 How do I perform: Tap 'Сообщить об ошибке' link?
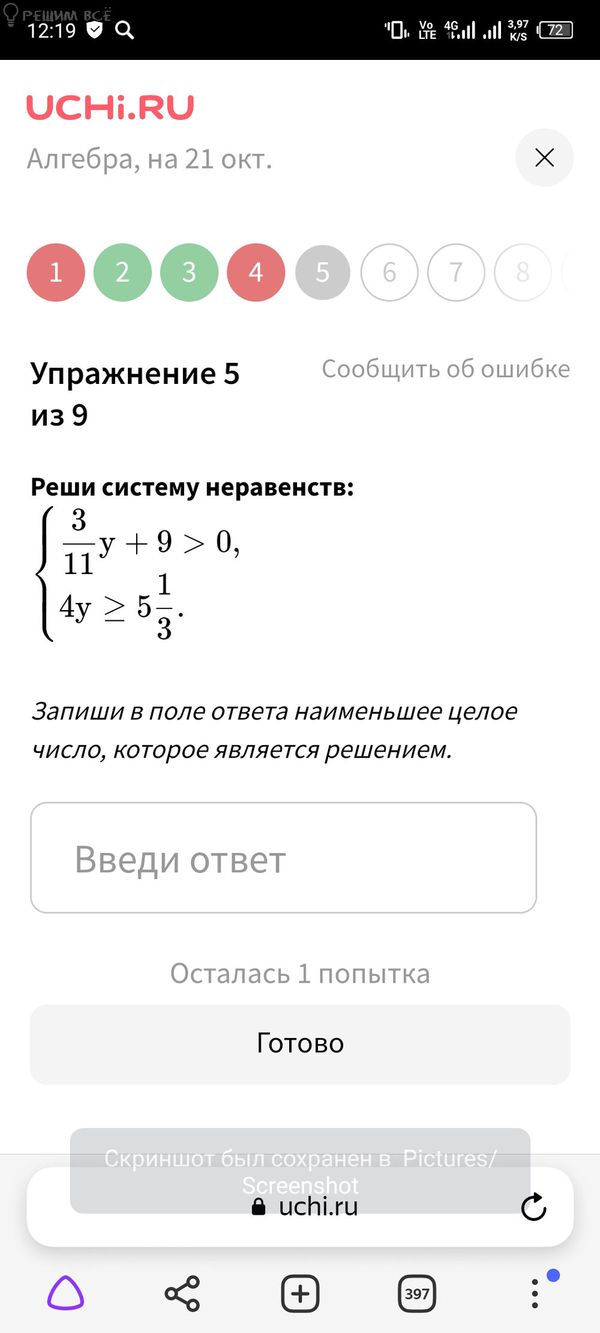click(445, 369)
